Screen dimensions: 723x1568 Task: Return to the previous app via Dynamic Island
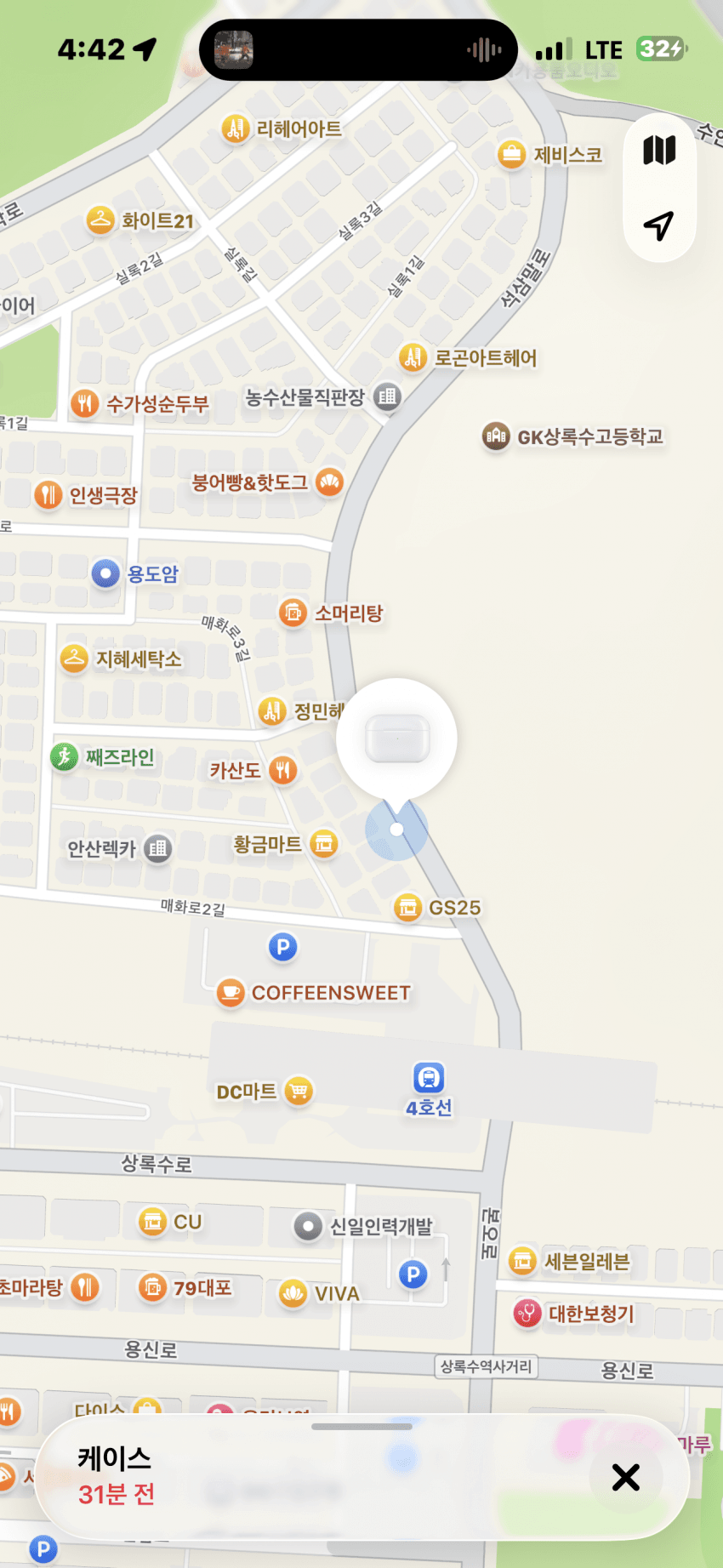358,50
